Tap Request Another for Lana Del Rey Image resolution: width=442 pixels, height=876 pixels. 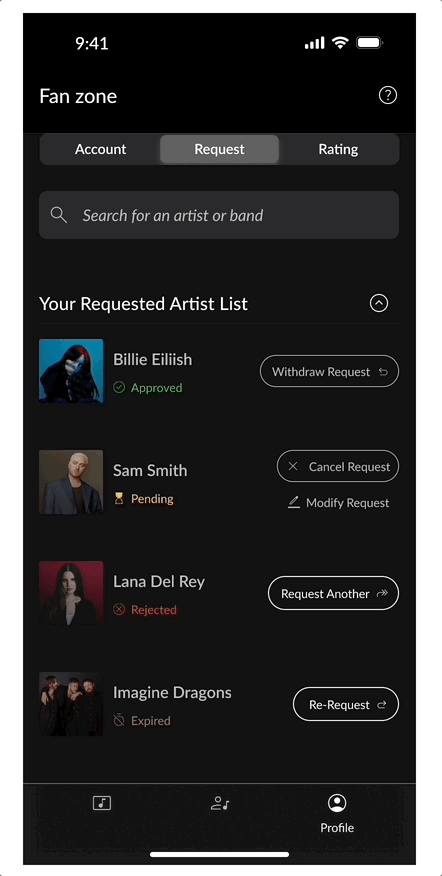pos(334,593)
